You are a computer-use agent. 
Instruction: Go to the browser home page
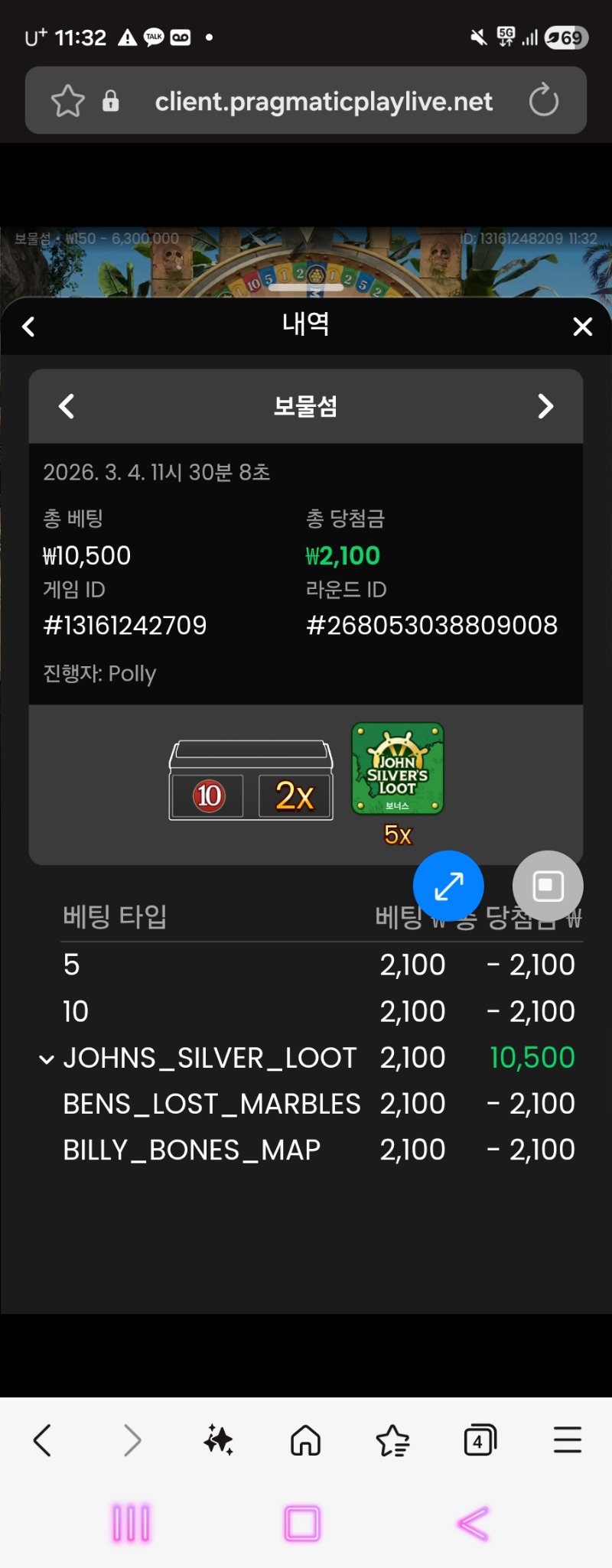tap(305, 1441)
